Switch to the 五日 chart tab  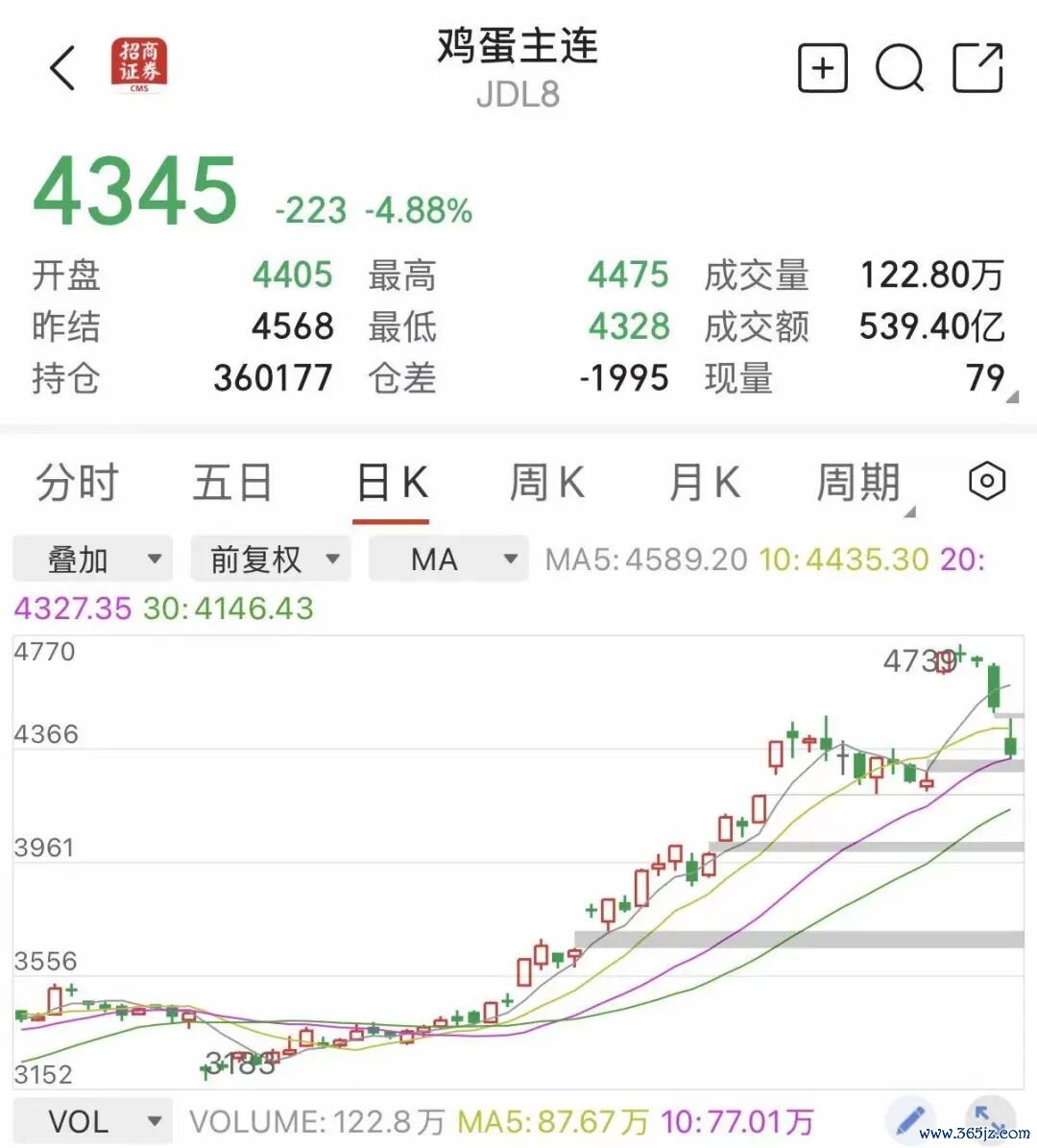tap(233, 483)
